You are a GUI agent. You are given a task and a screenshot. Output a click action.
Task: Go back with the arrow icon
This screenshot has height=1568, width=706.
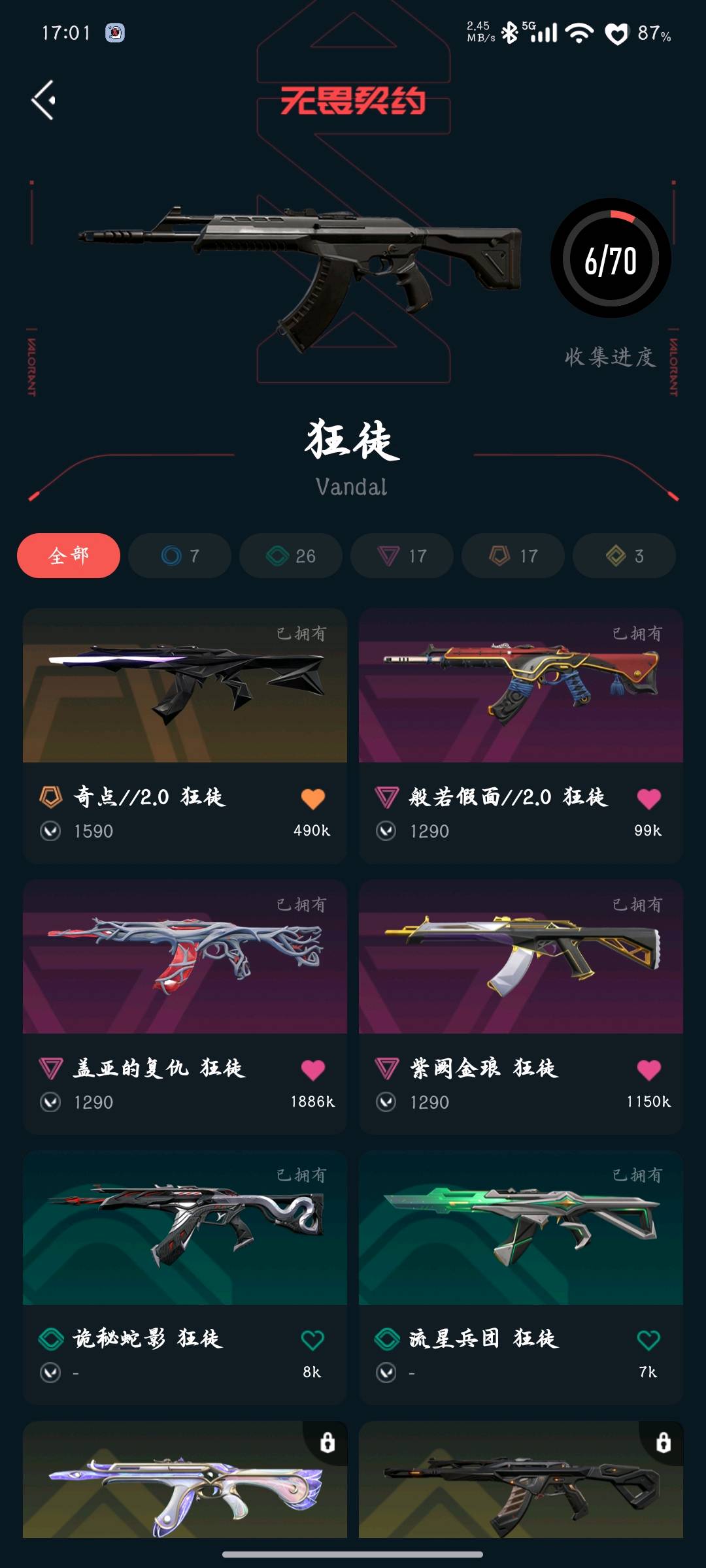coord(44,101)
